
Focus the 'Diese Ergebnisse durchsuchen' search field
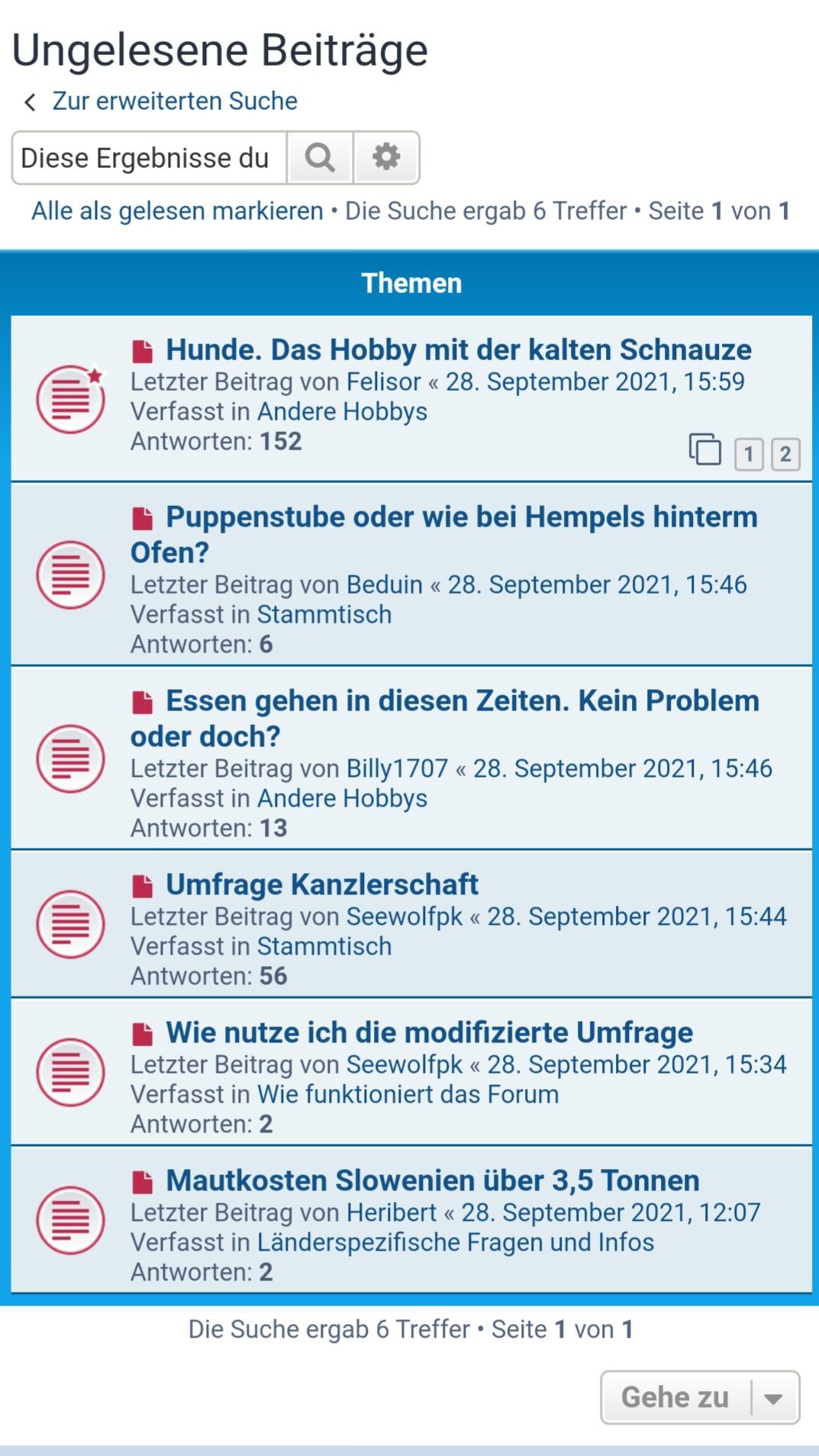tap(150, 158)
